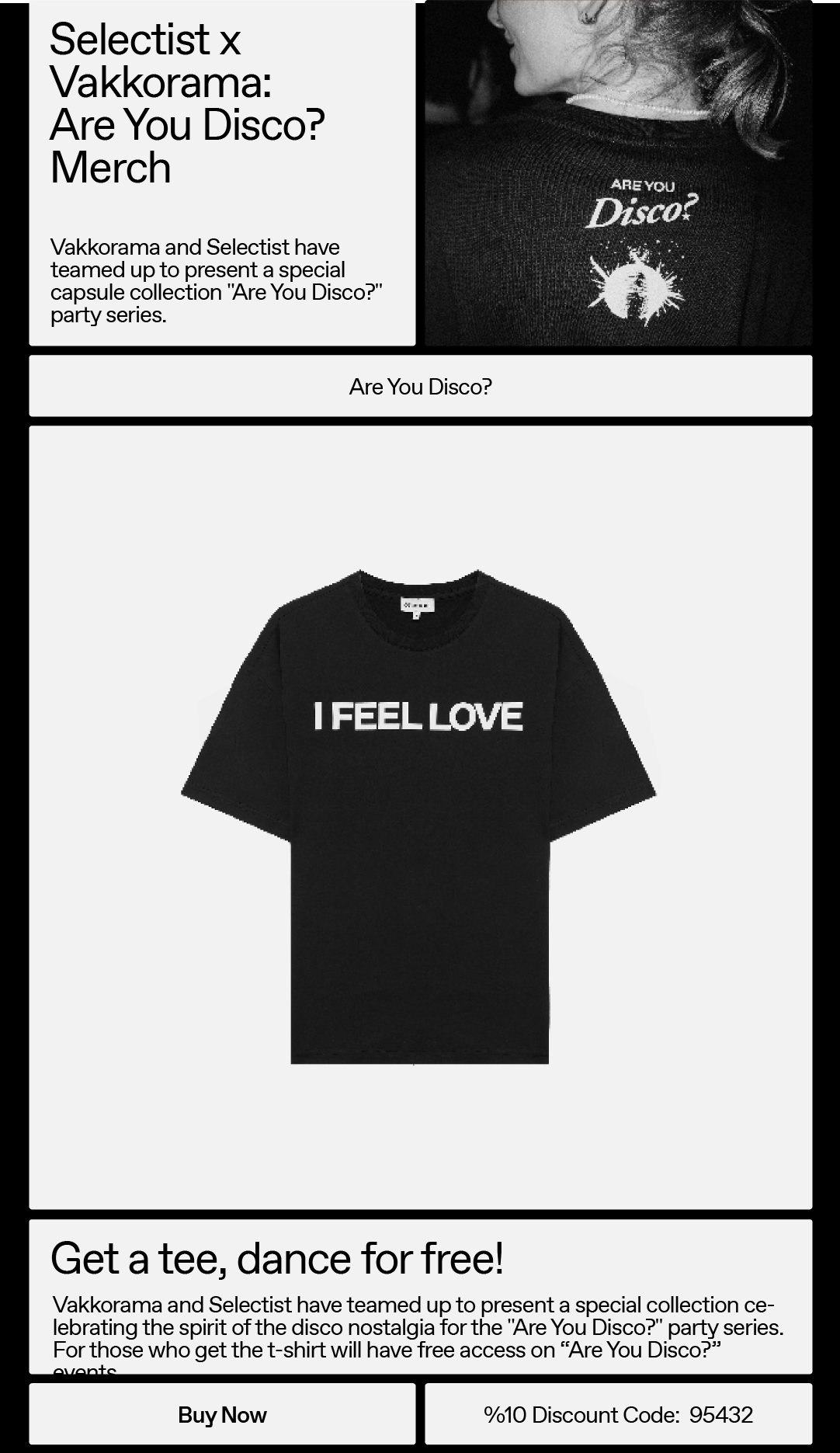Viewport: 840px width, 1453px height.
Task: Tap the Buy Now button
Action: pos(222,1414)
